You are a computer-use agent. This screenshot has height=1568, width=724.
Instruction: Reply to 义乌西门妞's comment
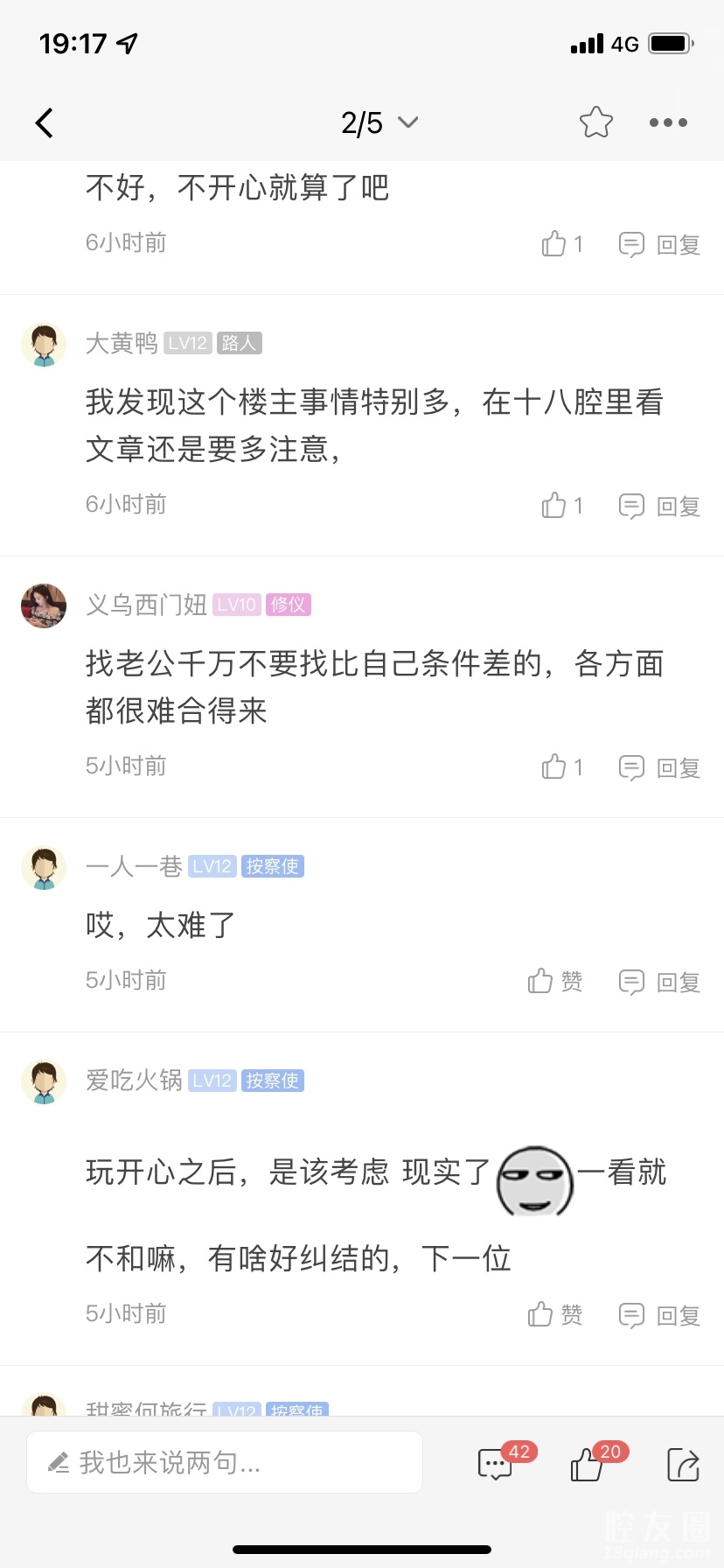(x=660, y=767)
